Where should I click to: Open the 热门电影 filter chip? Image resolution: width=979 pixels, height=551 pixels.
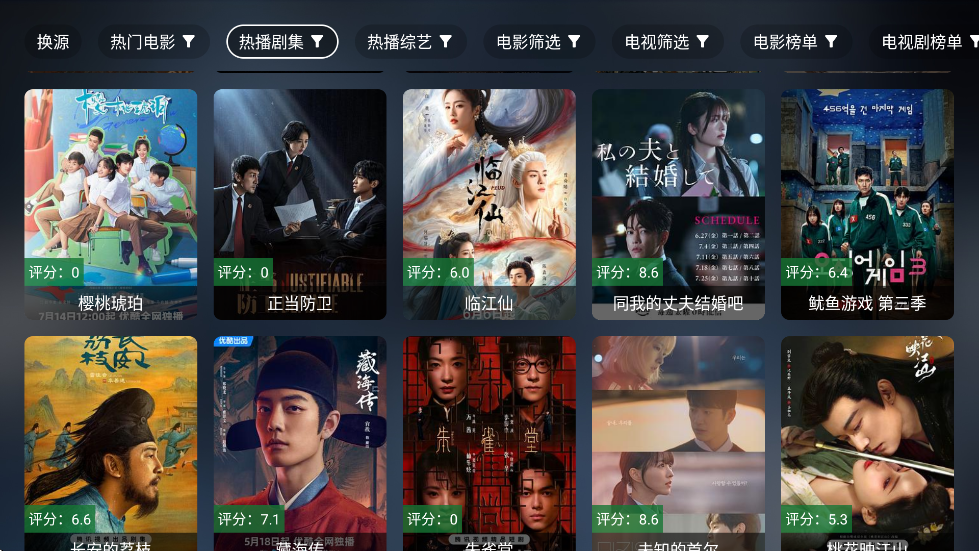click(152, 42)
